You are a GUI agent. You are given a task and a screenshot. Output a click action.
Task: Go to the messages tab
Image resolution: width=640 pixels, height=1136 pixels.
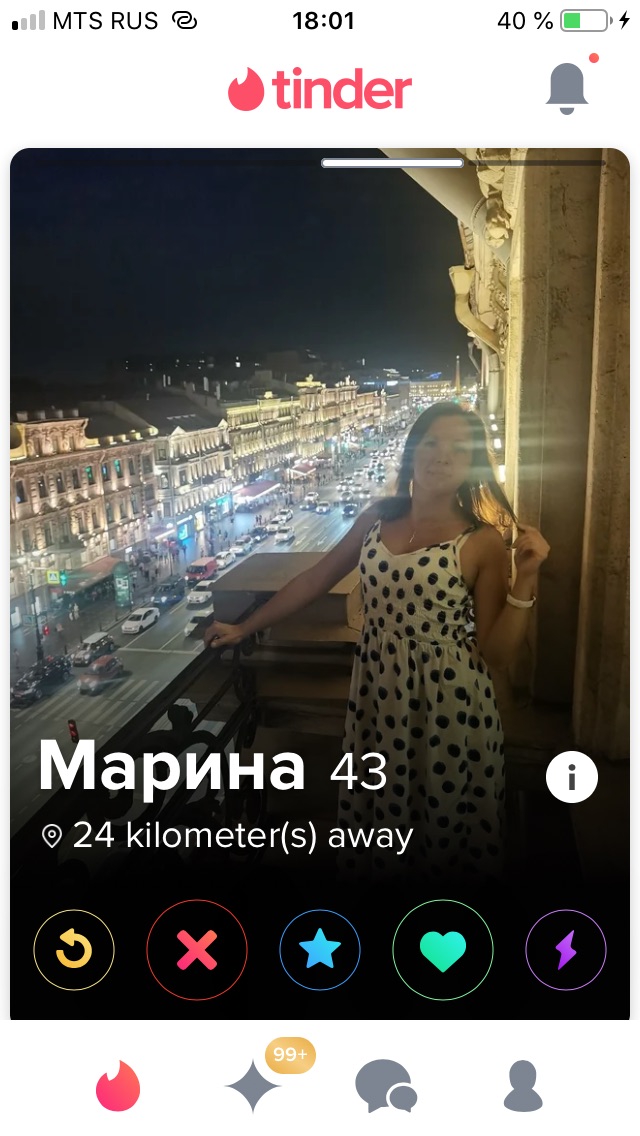click(386, 1086)
